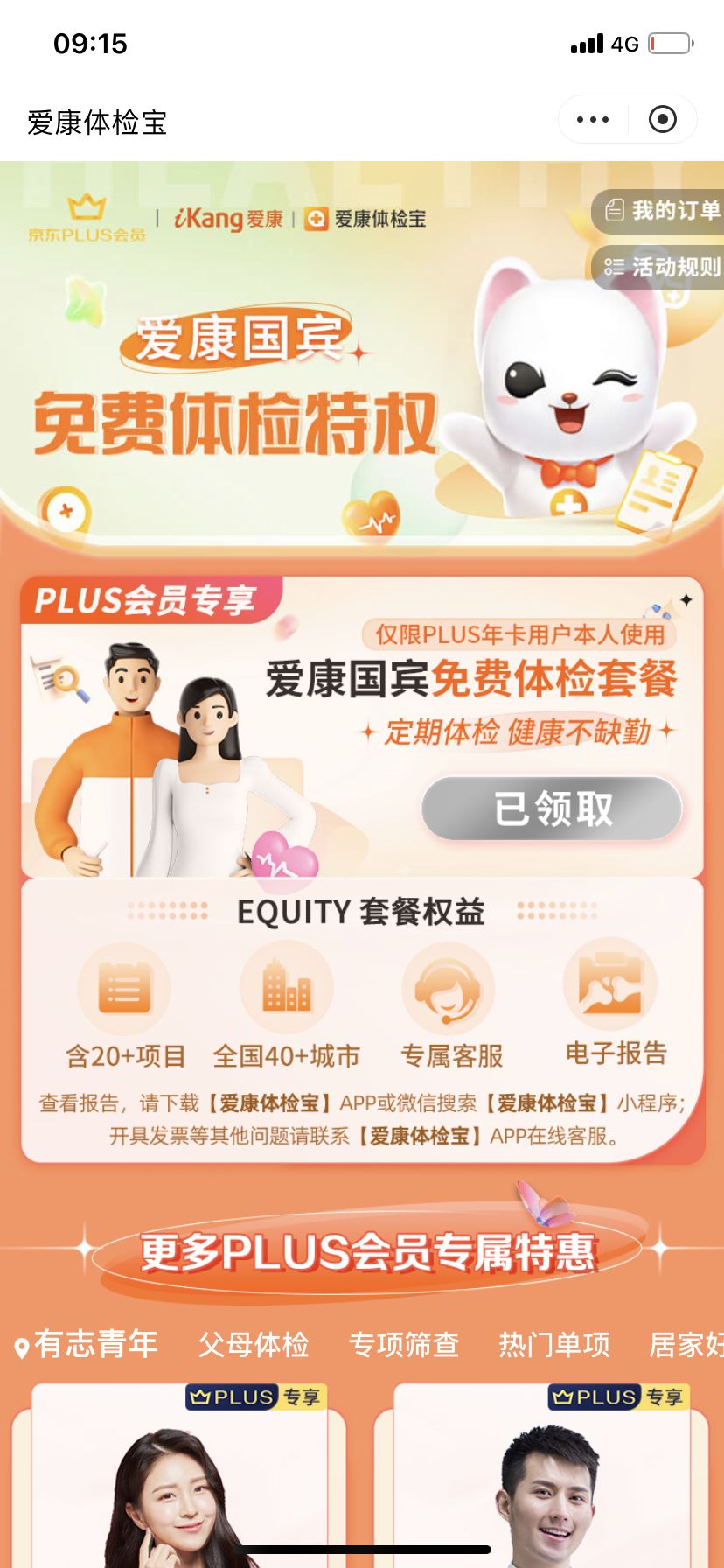The image size is (724, 1568).
Task: Switch to the 父母体检 tab
Action: pos(254,1344)
